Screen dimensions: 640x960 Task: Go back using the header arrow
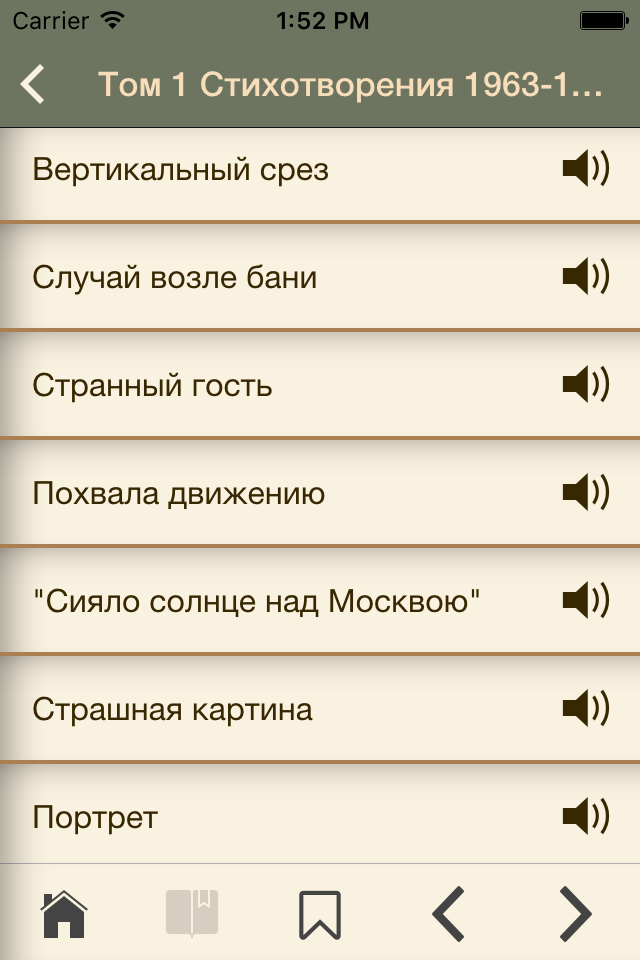(x=34, y=84)
